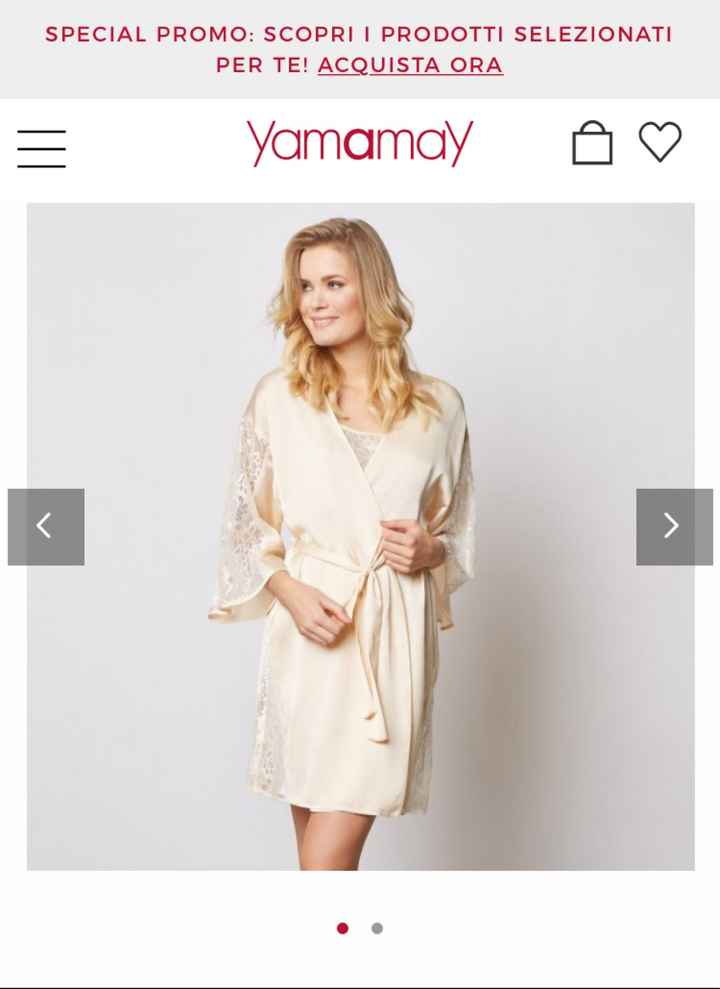Open the hamburger navigation menu
720x989 pixels.
tap(41, 148)
